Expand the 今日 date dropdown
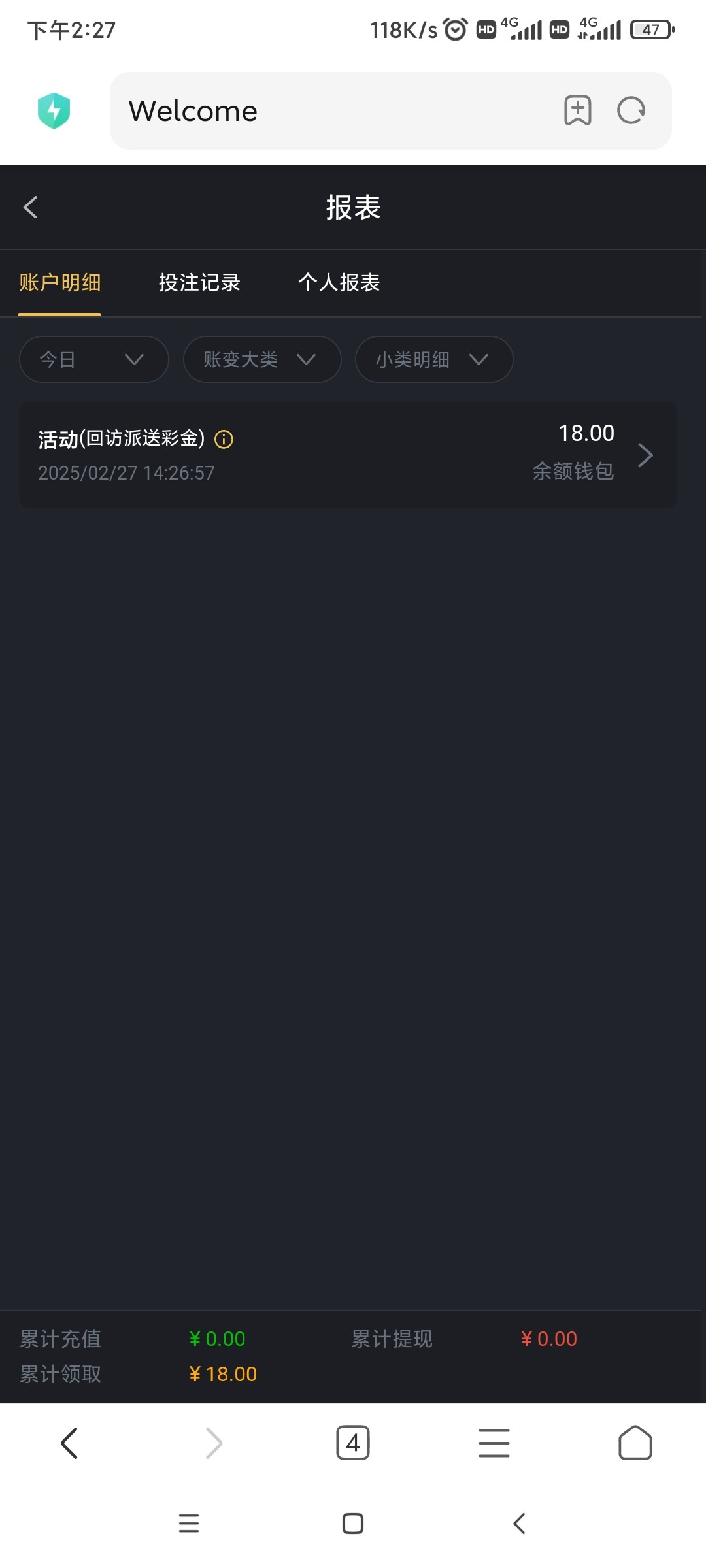Viewport: 706px width, 1568px height. pyautogui.click(x=93, y=359)
